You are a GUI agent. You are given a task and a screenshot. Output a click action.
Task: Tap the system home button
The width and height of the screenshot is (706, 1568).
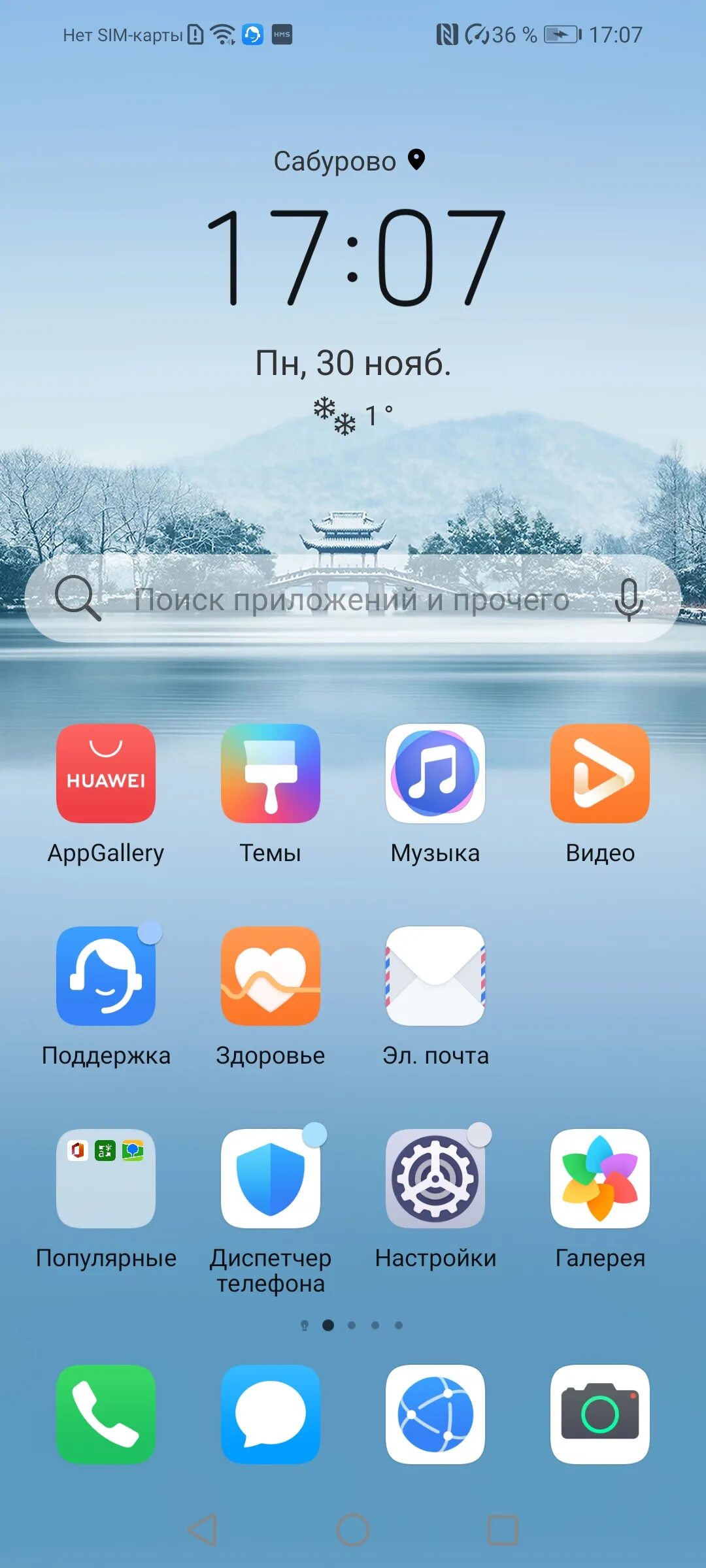(353, 1530)
